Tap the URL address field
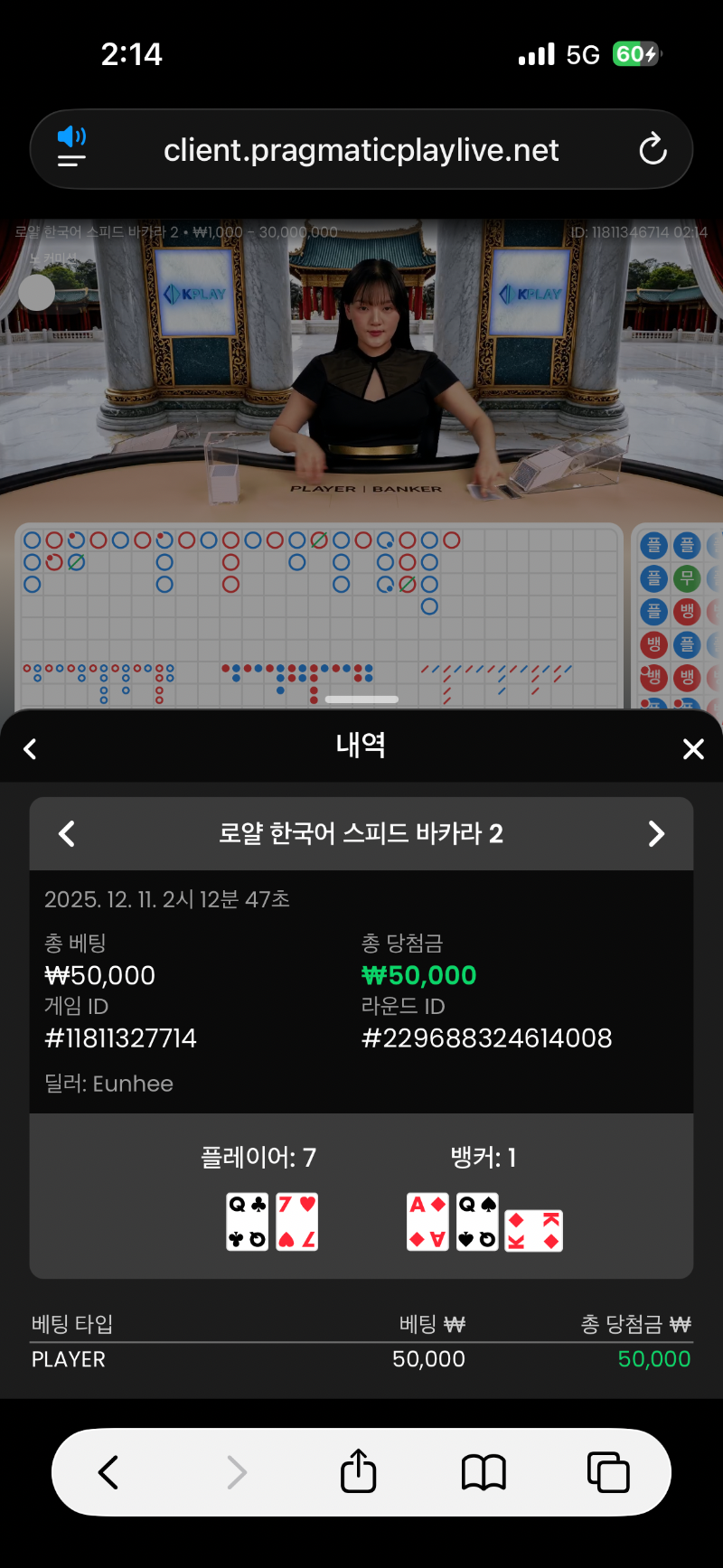 [361, 150]
